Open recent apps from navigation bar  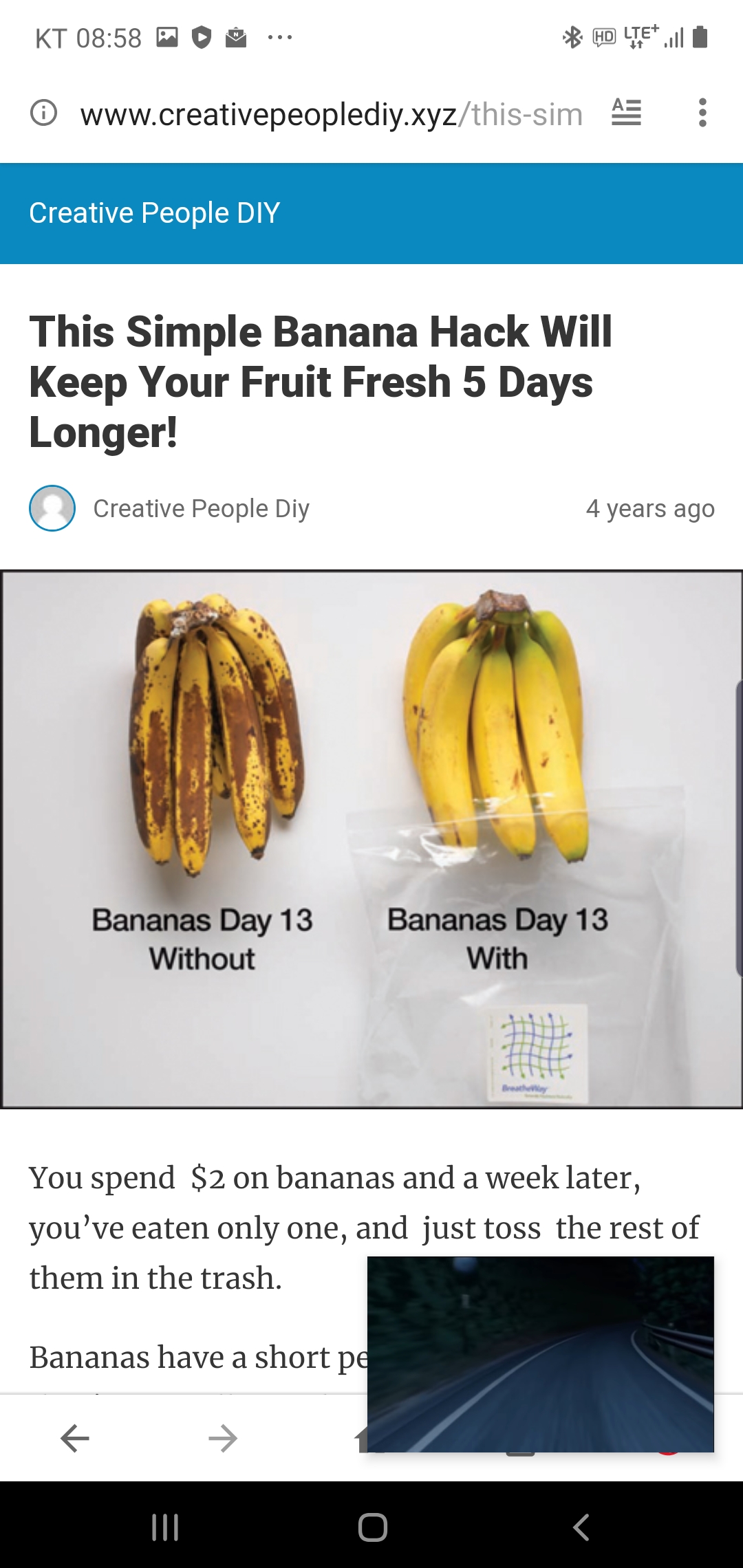coord(165,1527)
